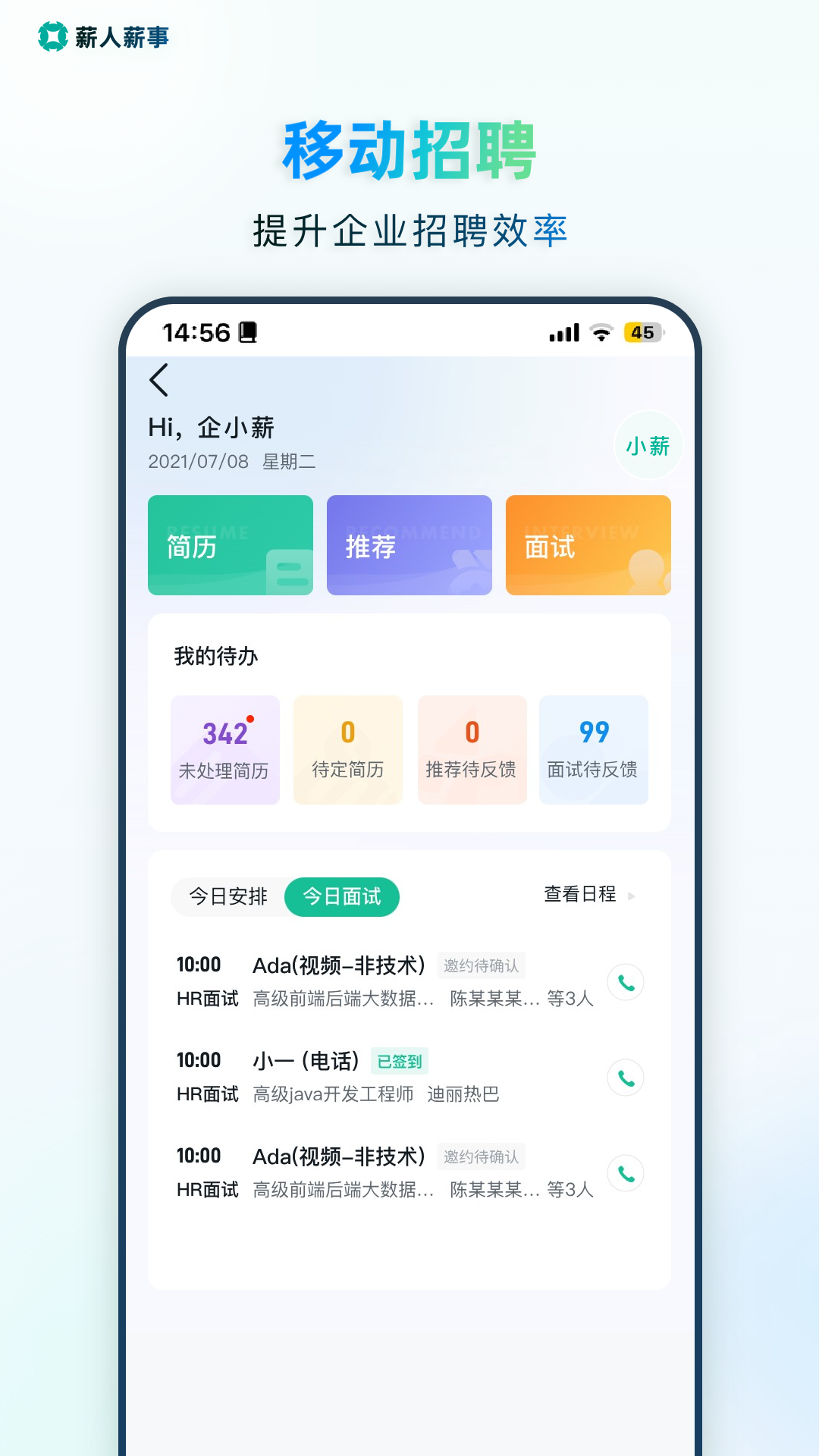Open the 推荐 (Recommend) card
The height and width of the screenshot is (1456, 819).
(409, 544)
